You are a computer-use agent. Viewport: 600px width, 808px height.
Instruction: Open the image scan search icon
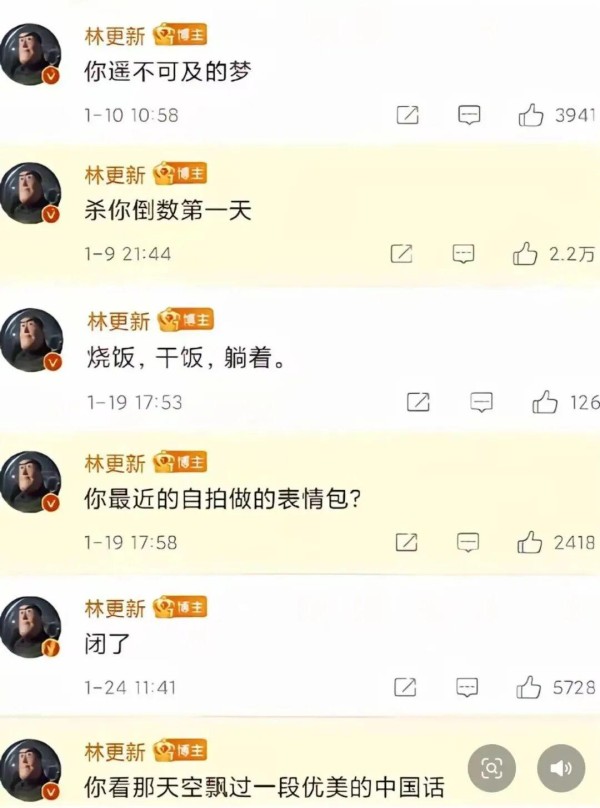[x=492, y=769]
